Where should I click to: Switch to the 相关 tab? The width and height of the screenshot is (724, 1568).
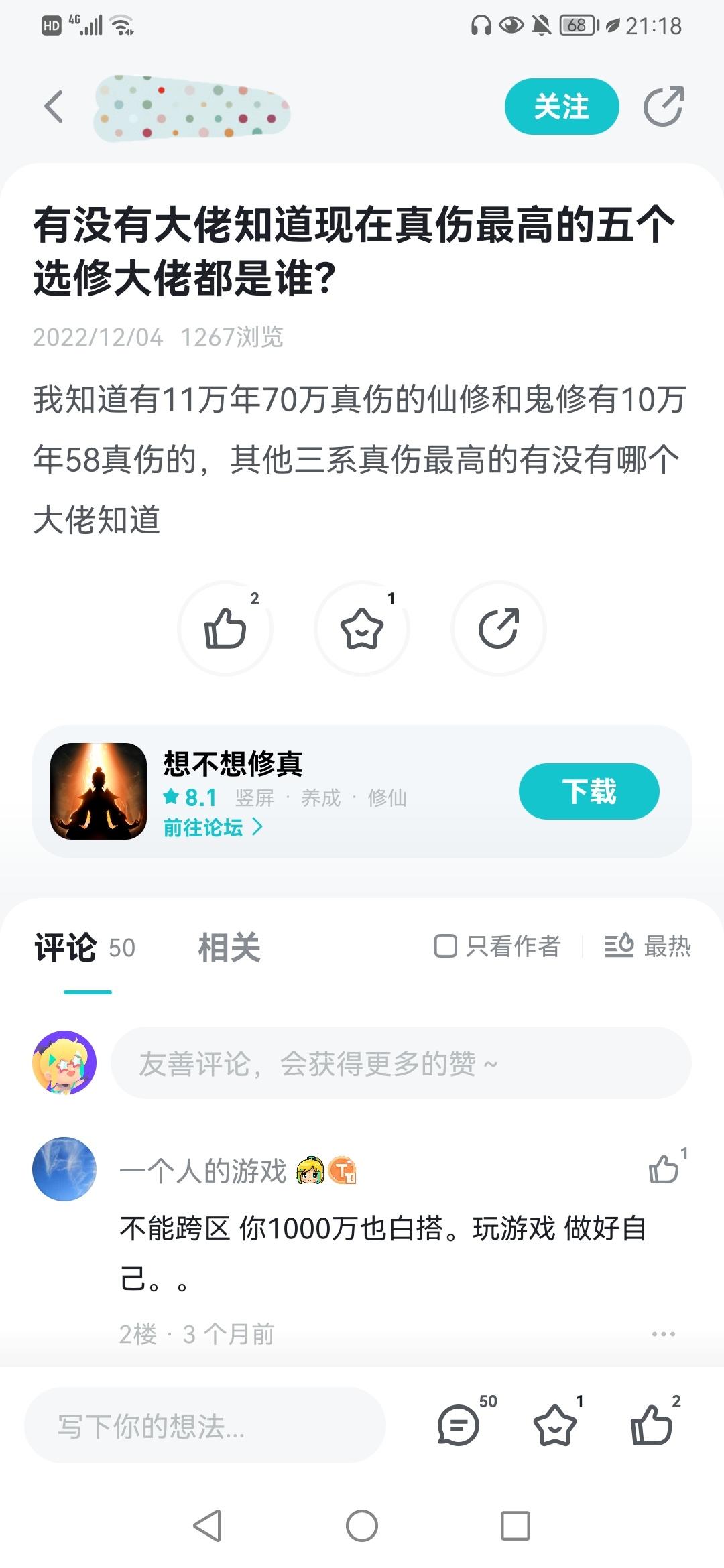coord(229,948)
